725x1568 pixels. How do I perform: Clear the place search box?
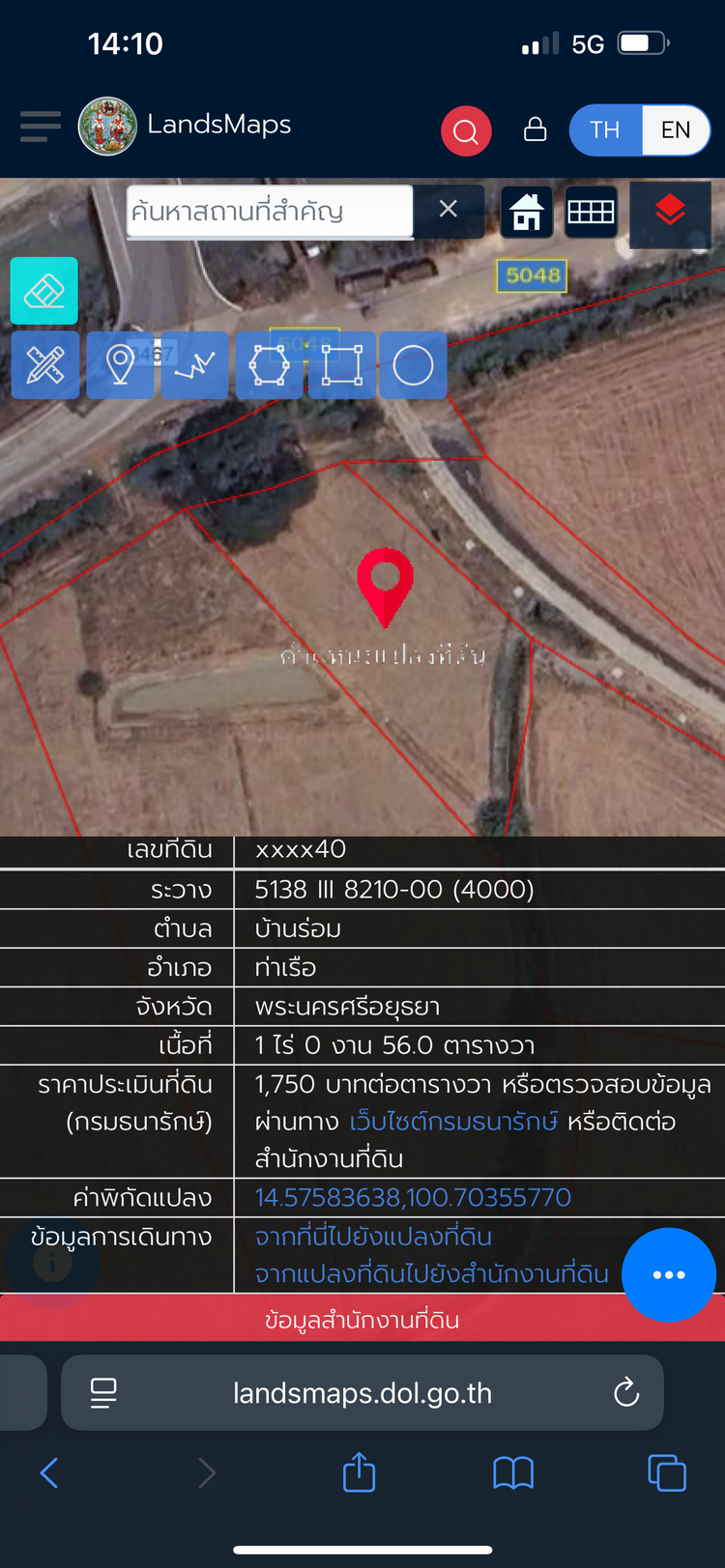click(449, 210)
